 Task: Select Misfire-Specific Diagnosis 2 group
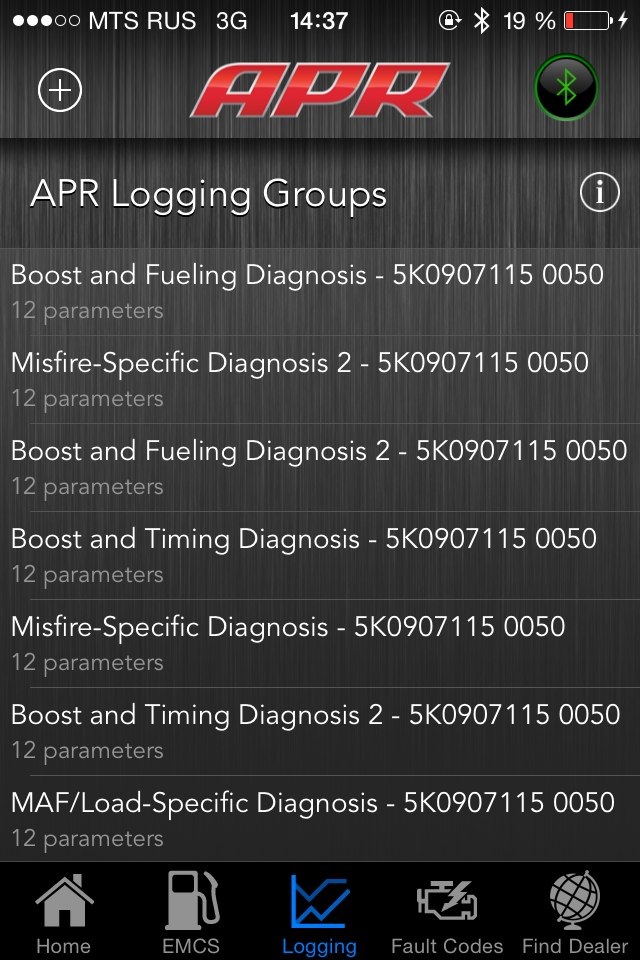[x=300, y=378]
